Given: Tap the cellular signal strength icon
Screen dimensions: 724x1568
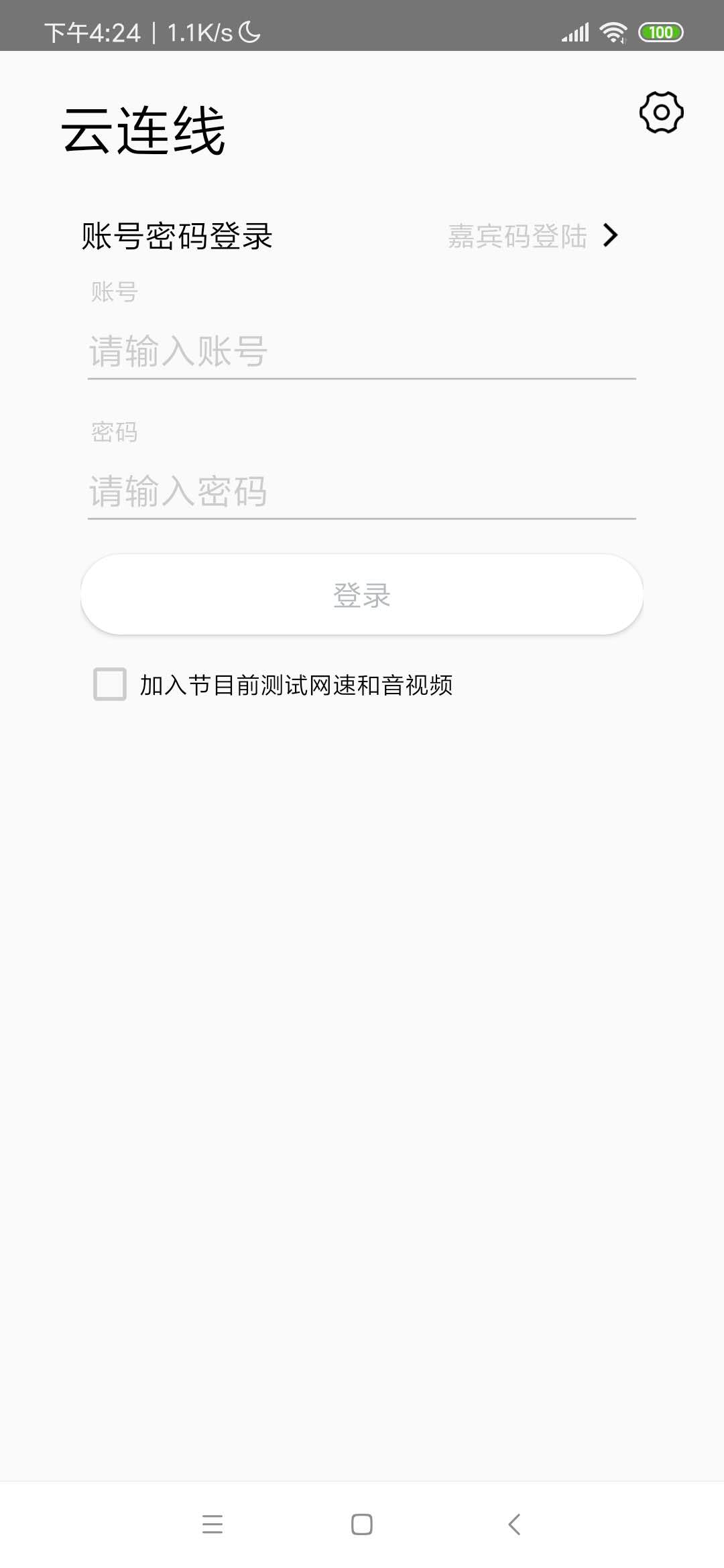Looking at the screenshot, I should (x=575, y=31).
